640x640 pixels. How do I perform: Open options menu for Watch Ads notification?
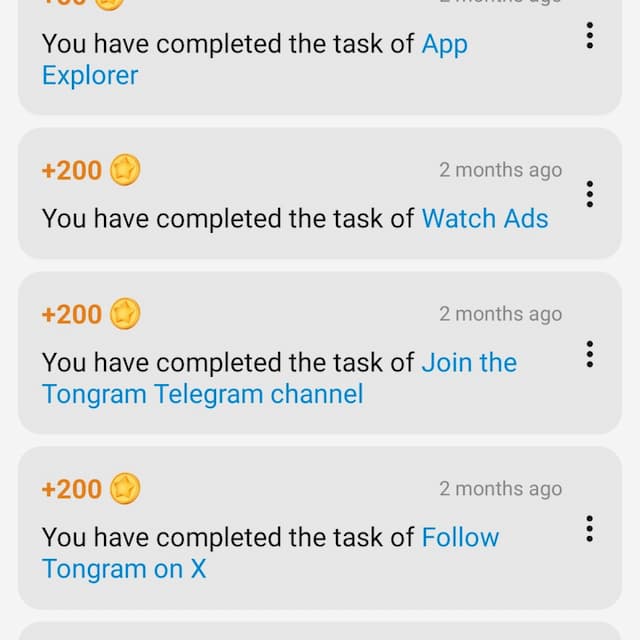point(590,194)
